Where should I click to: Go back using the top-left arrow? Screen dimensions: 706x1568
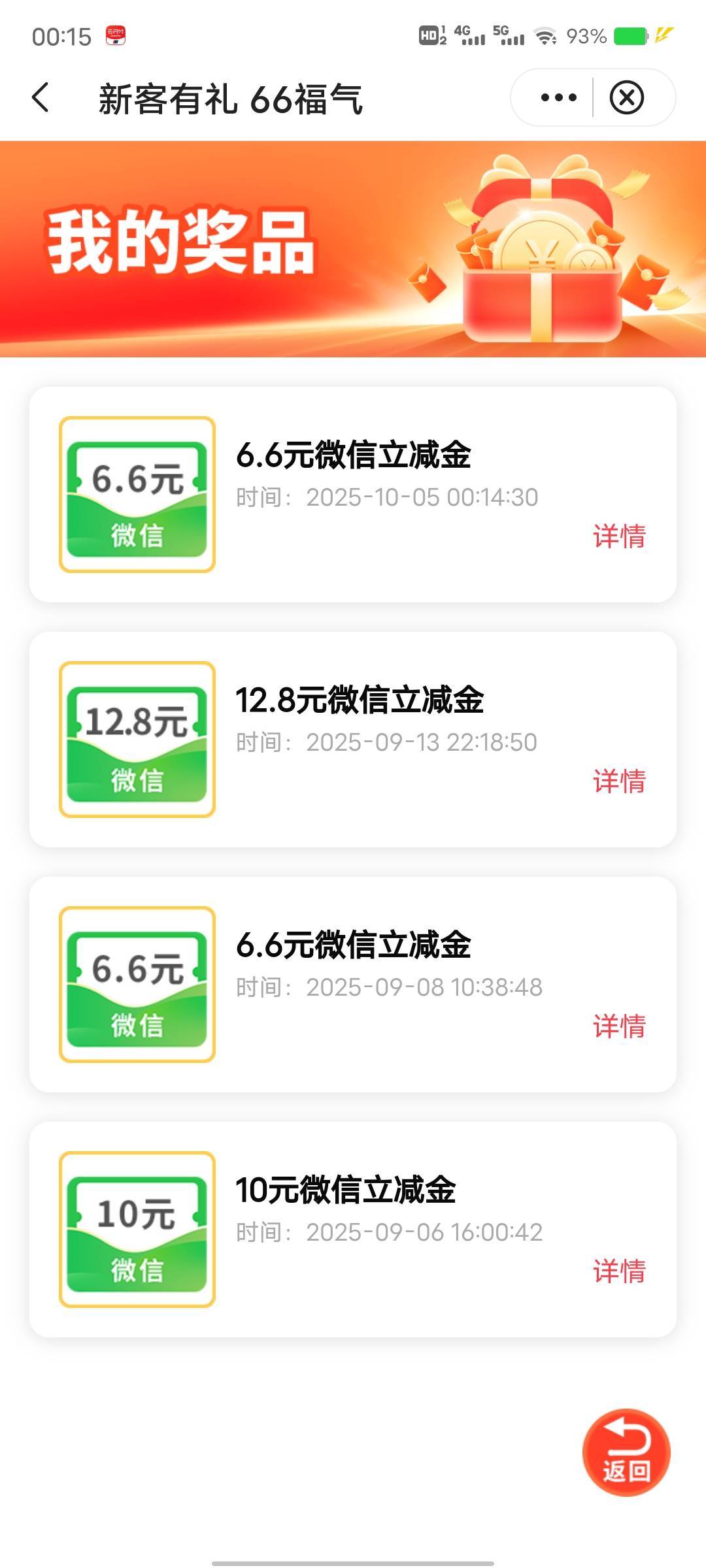point(41,98)
